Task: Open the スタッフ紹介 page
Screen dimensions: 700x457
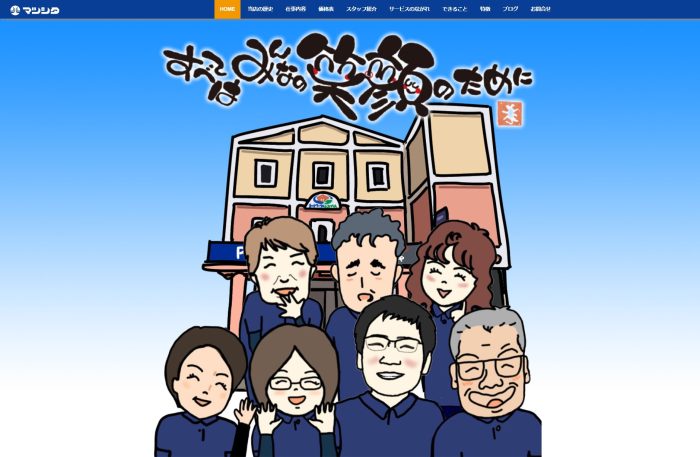Action: (361, 8)
